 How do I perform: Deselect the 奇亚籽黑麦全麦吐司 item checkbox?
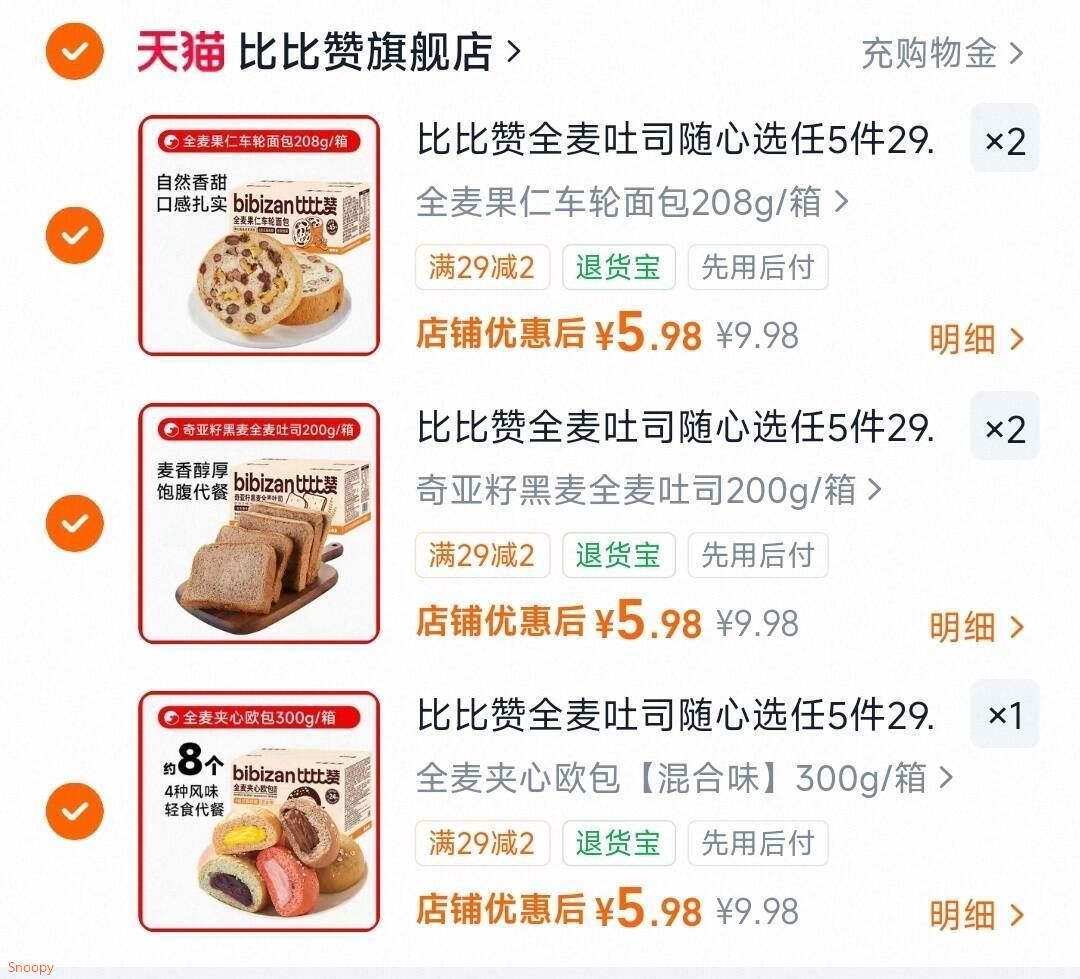[74, 523]
